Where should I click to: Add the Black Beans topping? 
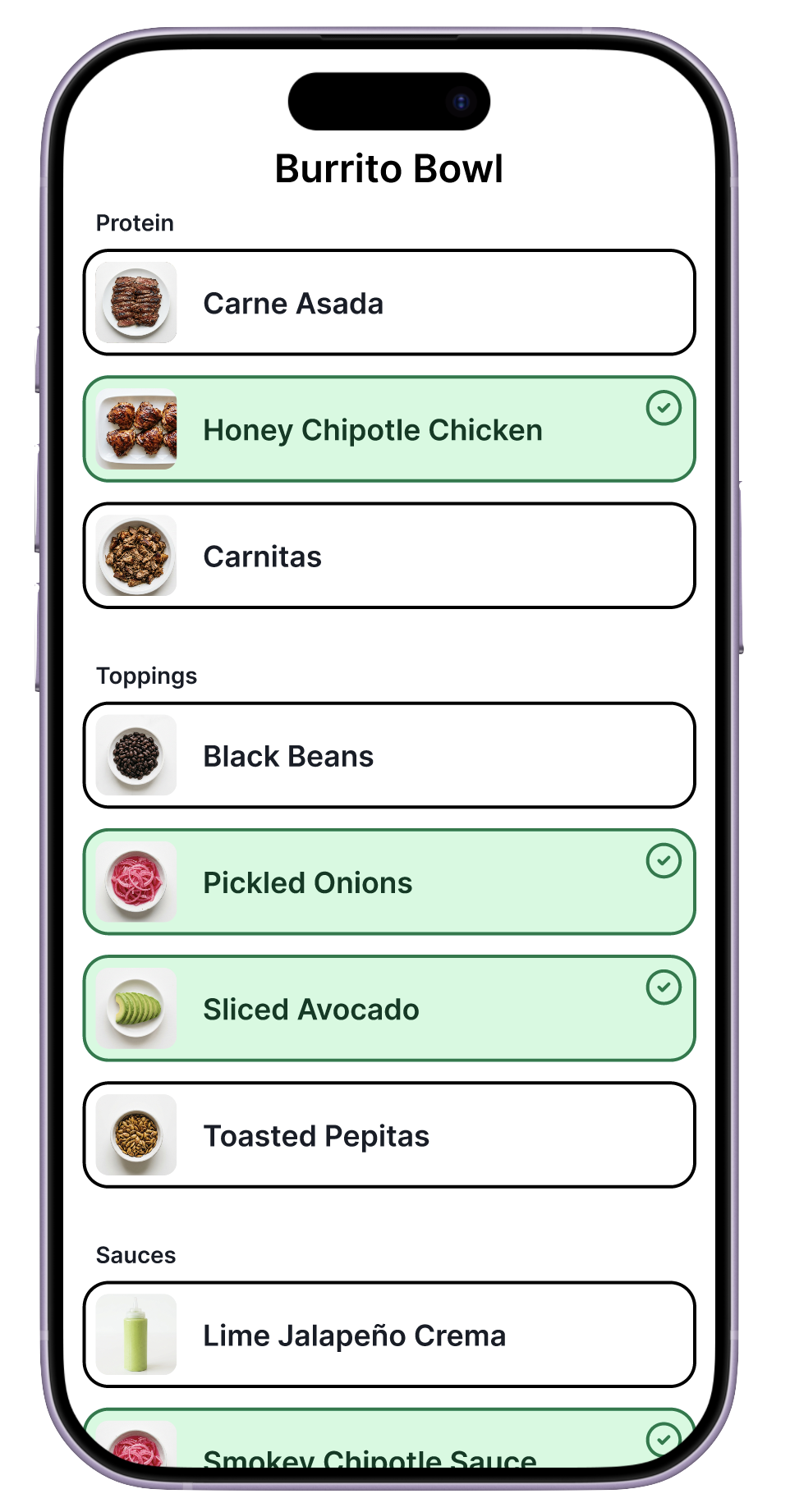pos(388,755)
